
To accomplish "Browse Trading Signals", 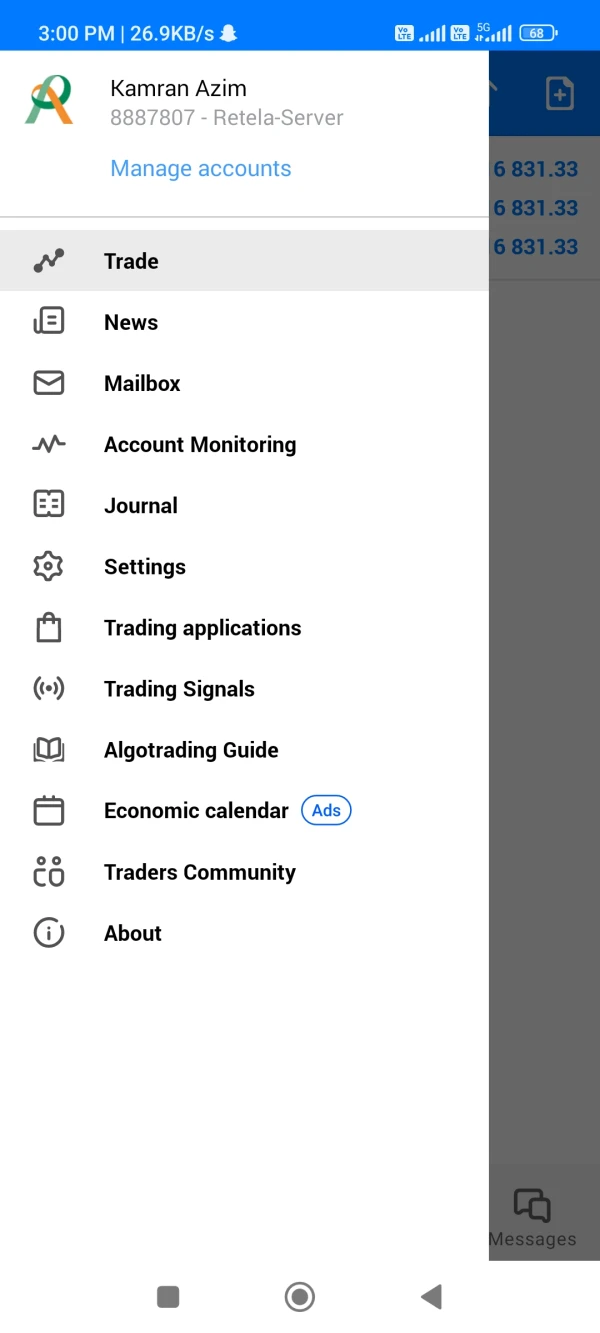I will pos(179,688).
